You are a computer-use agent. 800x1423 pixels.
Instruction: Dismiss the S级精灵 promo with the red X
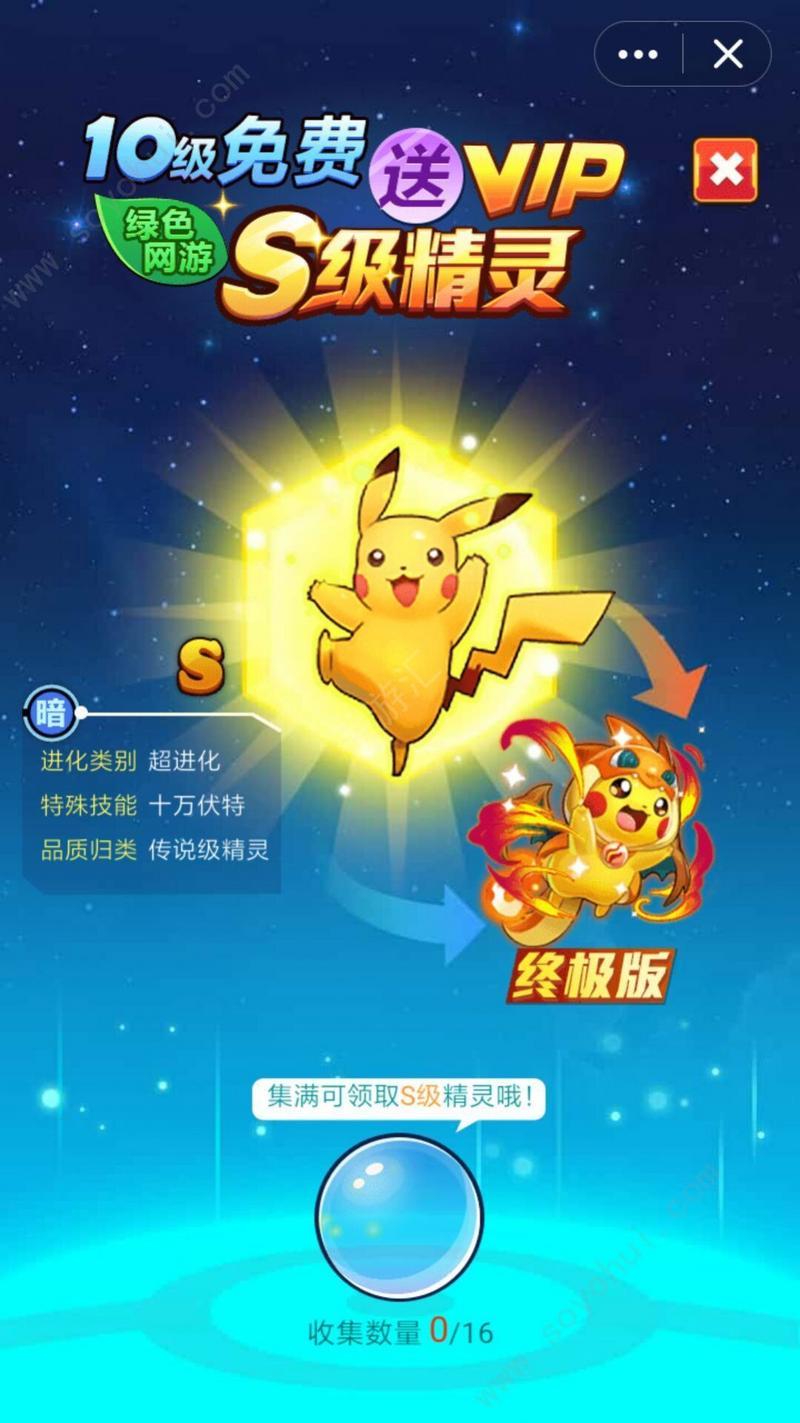coord(725,170)
